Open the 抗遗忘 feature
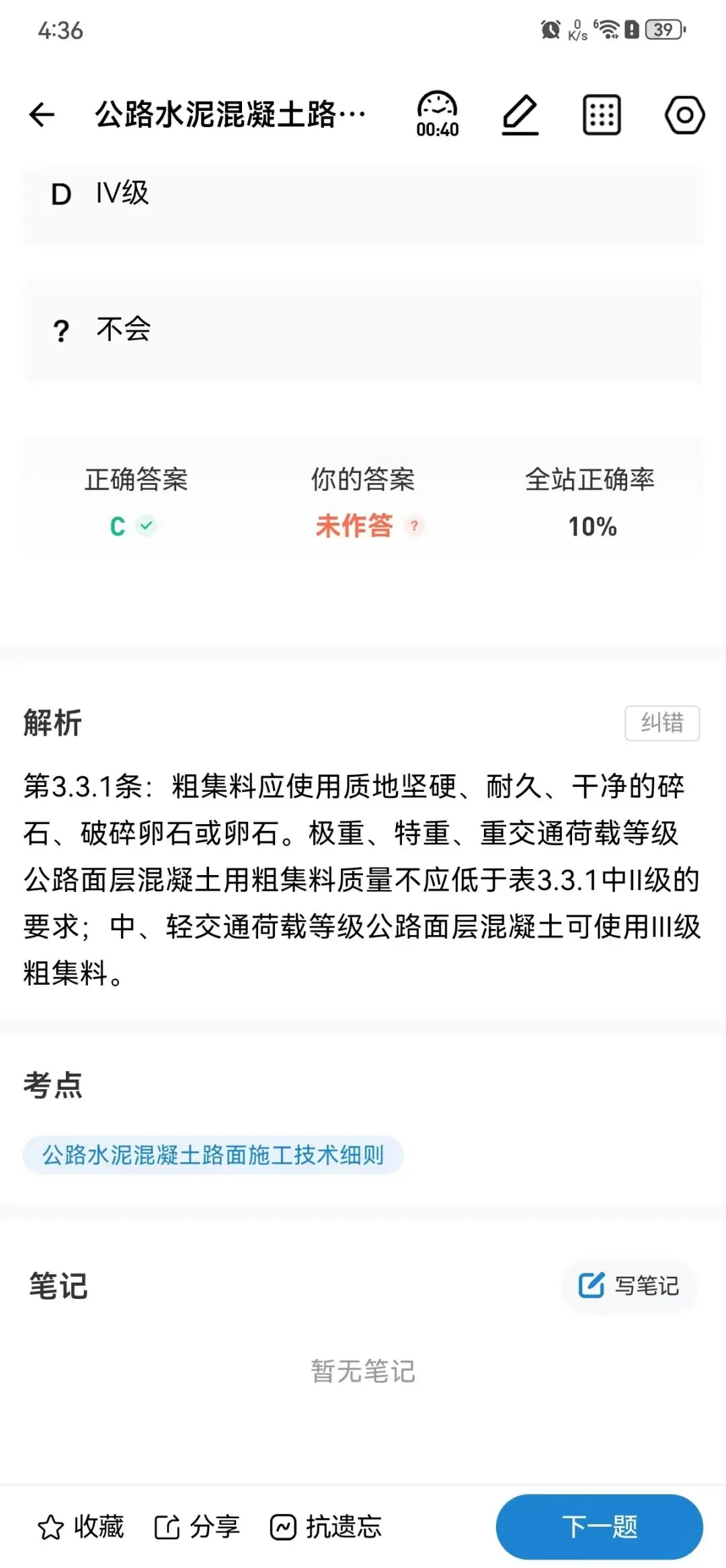This screenshot has width=726, height=1568. click(325, 1527)
